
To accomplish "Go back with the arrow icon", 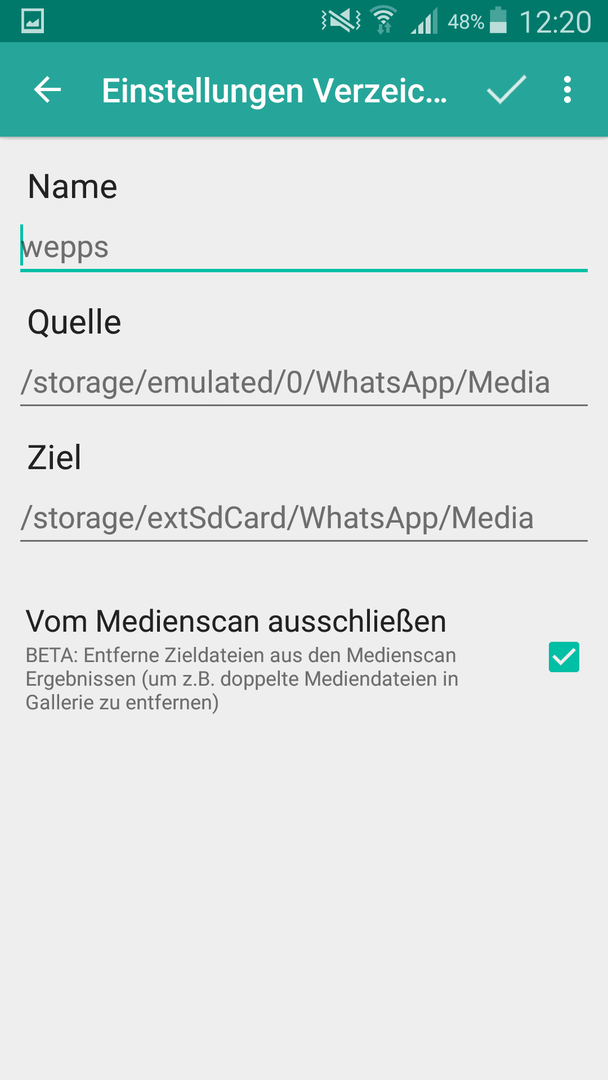I will pos(48,90).
